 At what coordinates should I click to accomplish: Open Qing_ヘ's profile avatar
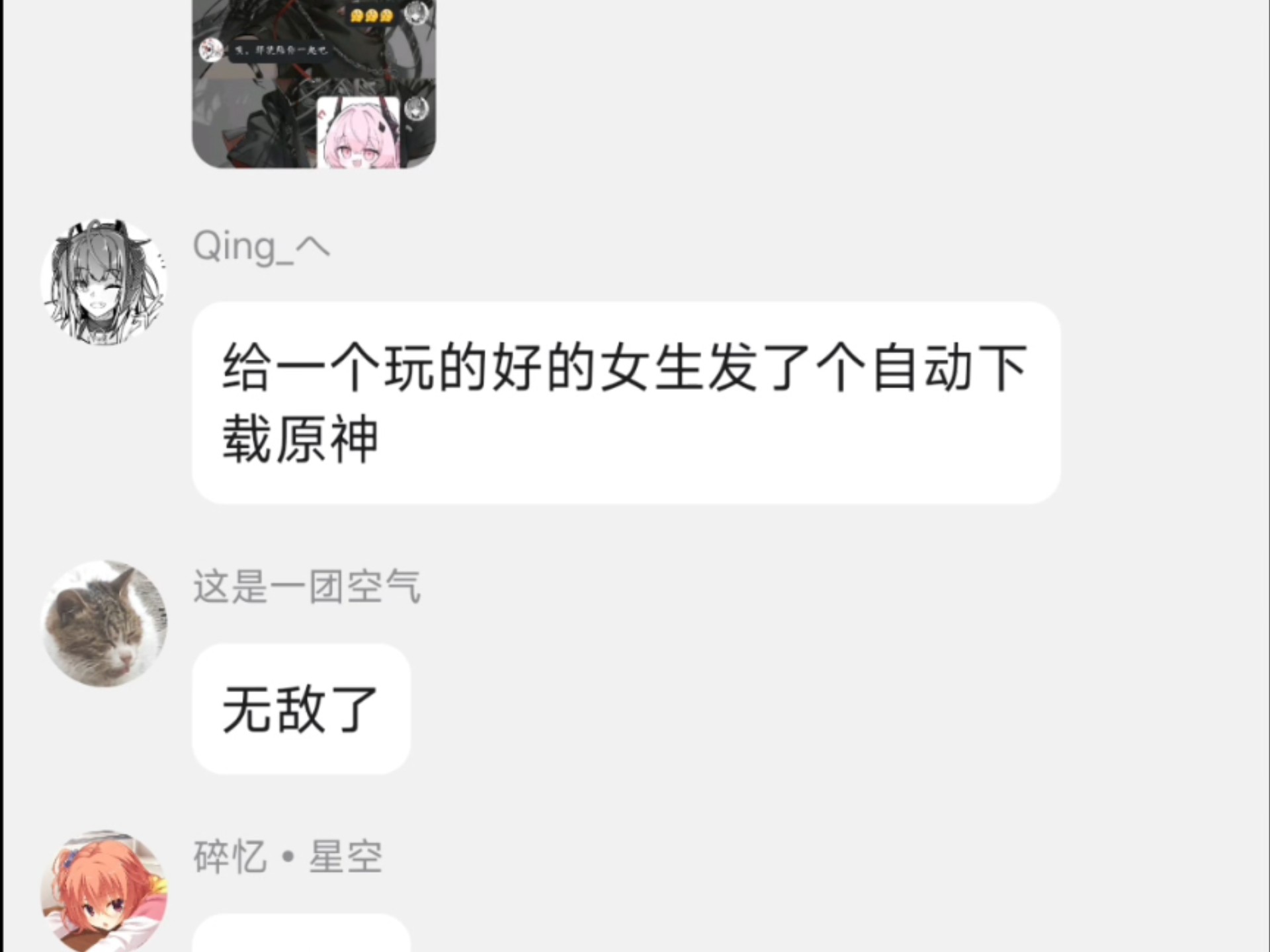104,283
